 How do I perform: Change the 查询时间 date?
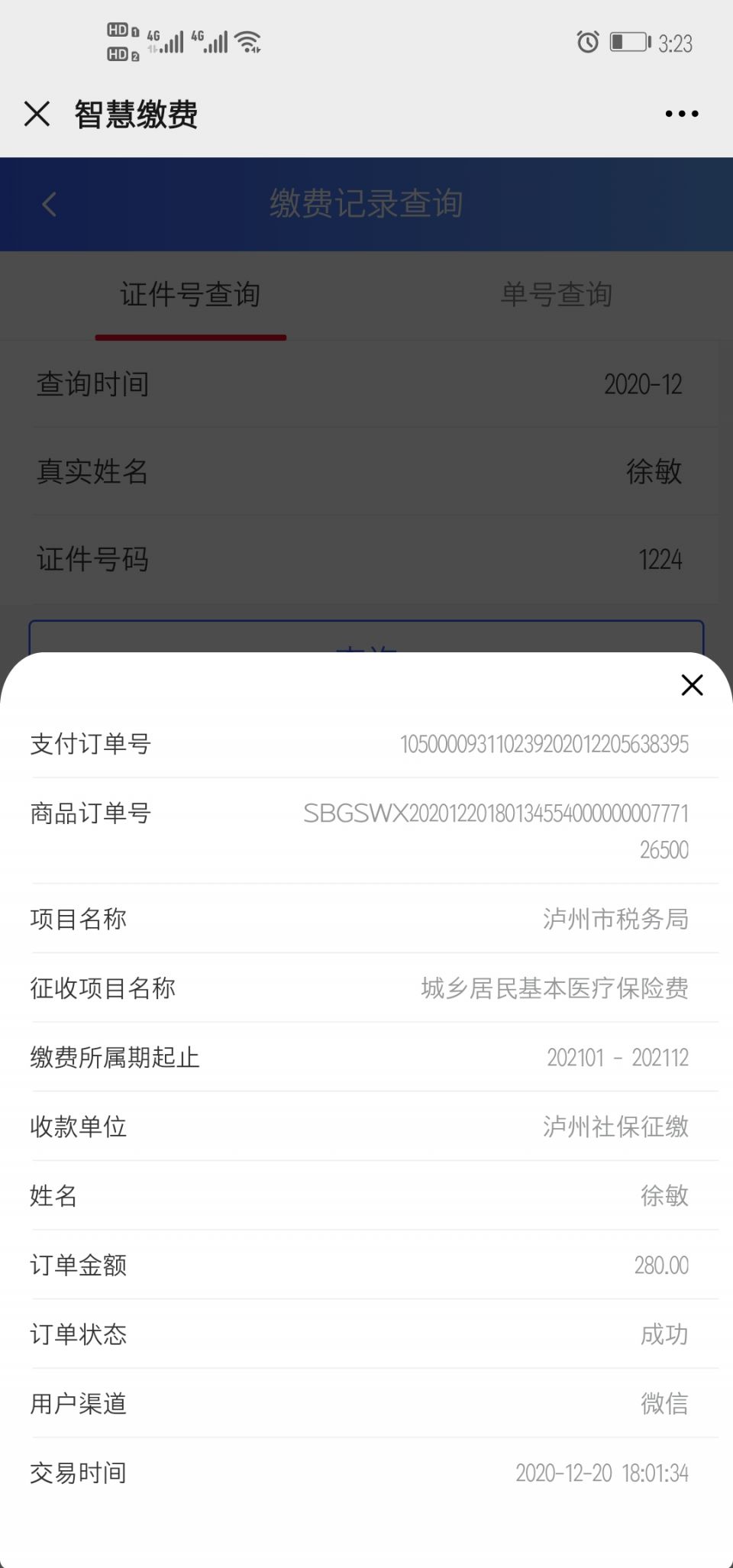click(642, 384)
